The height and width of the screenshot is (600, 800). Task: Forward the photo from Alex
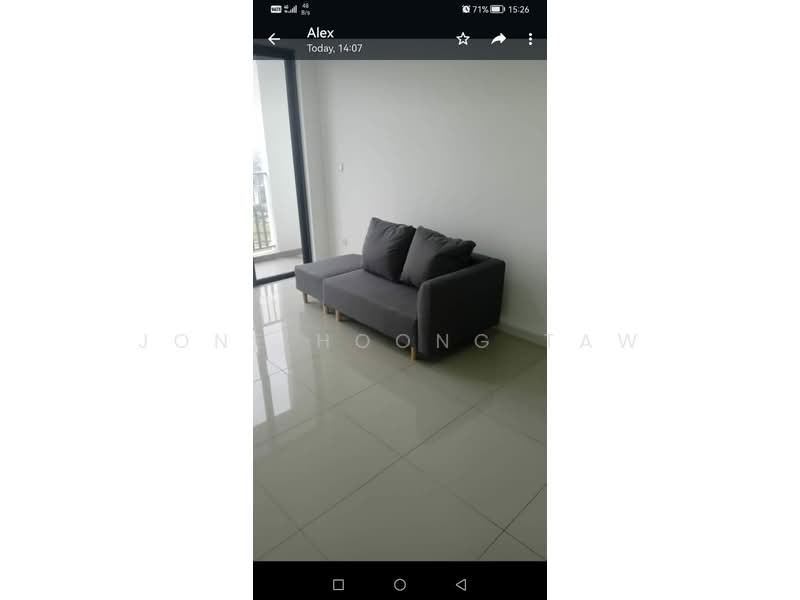point(498,39)
